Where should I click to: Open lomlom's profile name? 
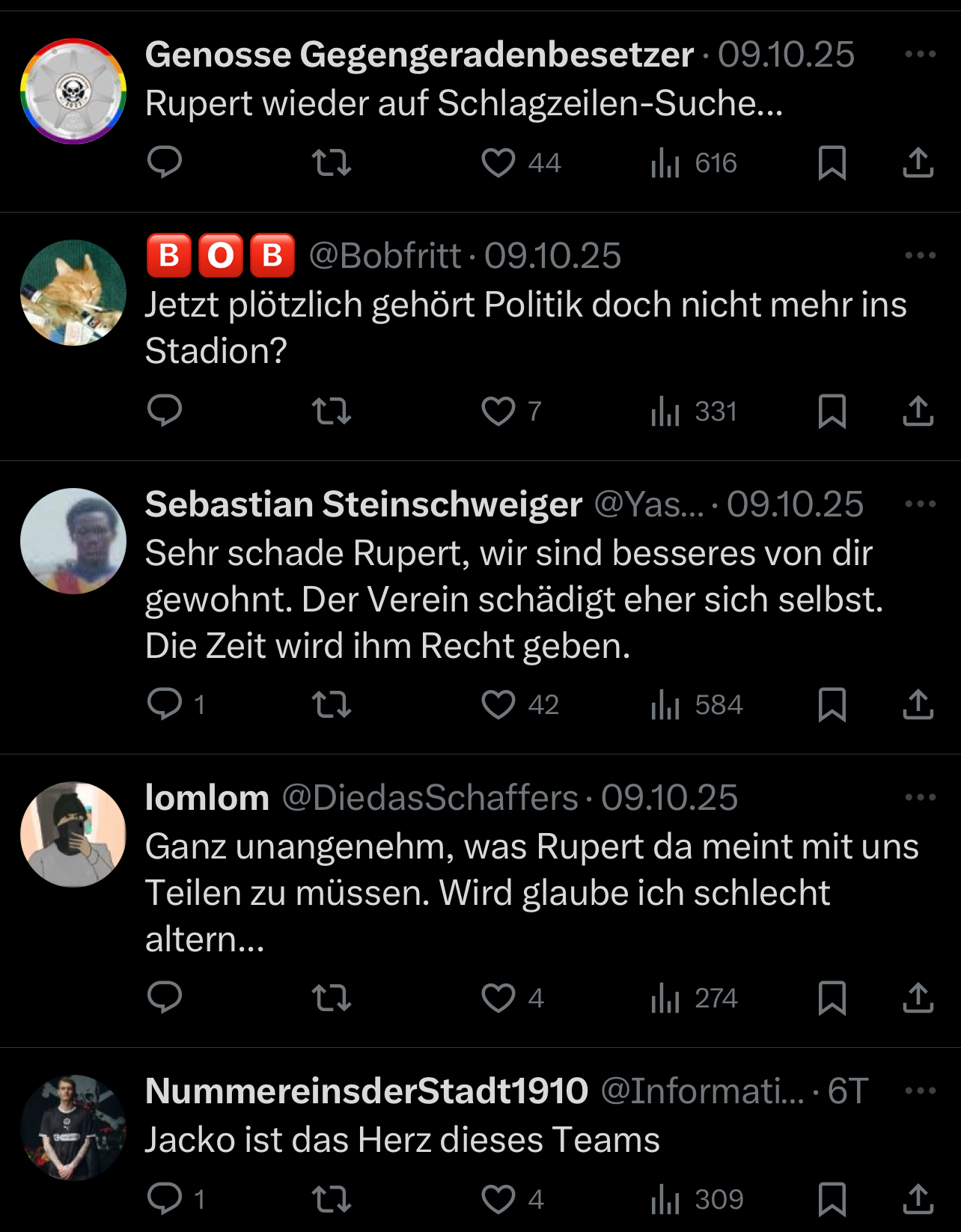point(207,798)
